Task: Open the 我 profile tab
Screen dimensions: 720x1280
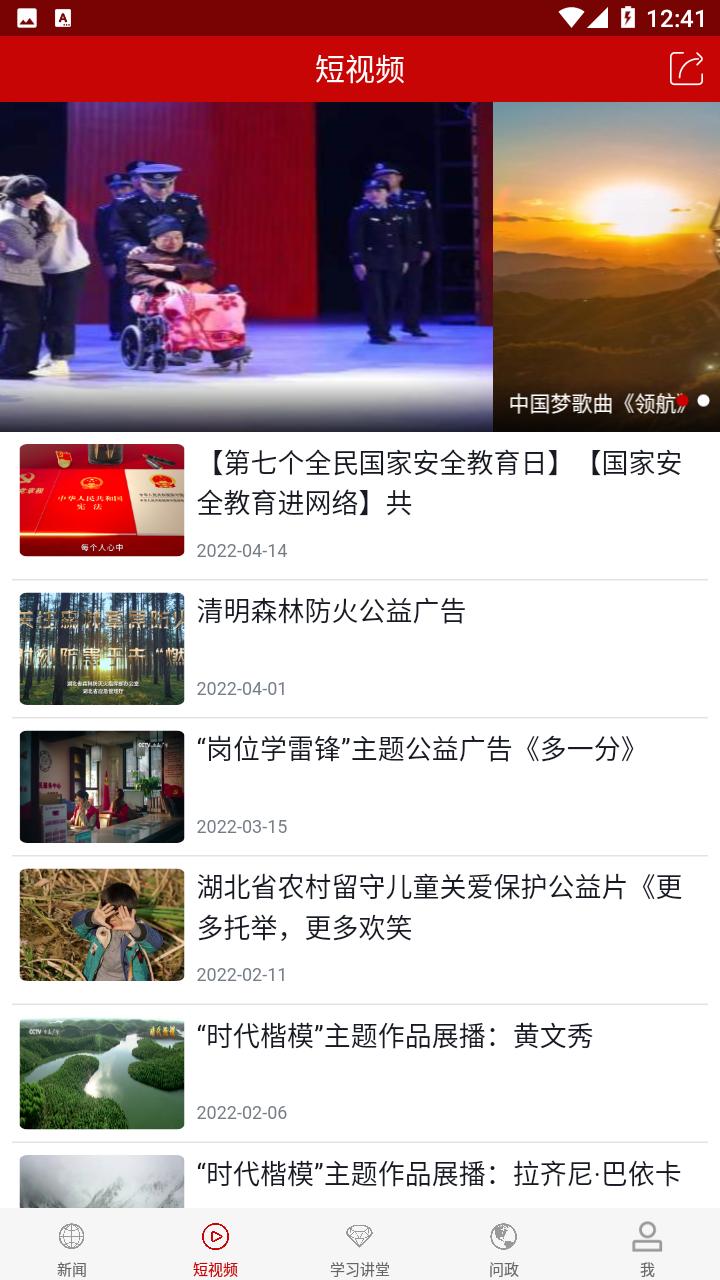Action: [x=647, y=1247]
